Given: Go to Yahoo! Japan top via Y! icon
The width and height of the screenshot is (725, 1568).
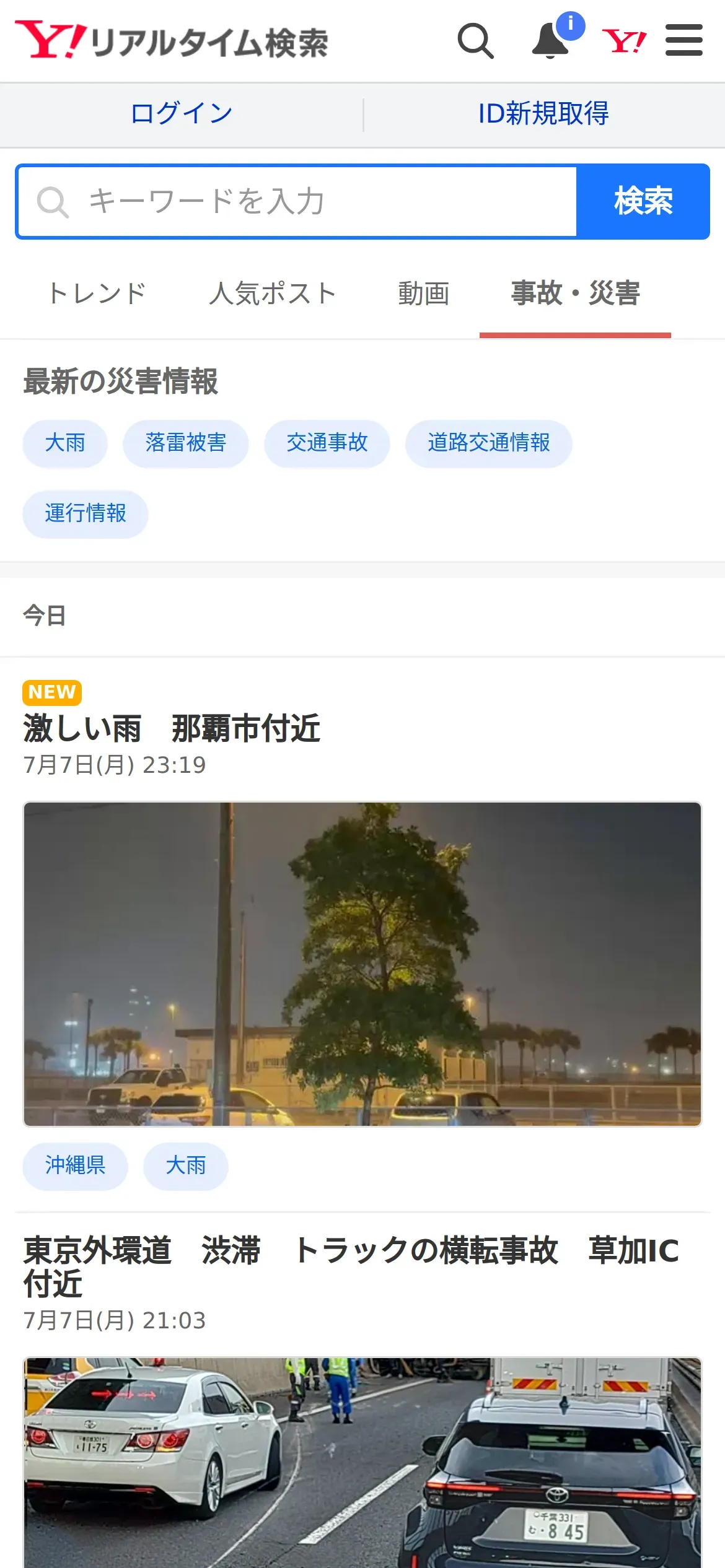Looking at the screenshot, I should coord(624,41).
